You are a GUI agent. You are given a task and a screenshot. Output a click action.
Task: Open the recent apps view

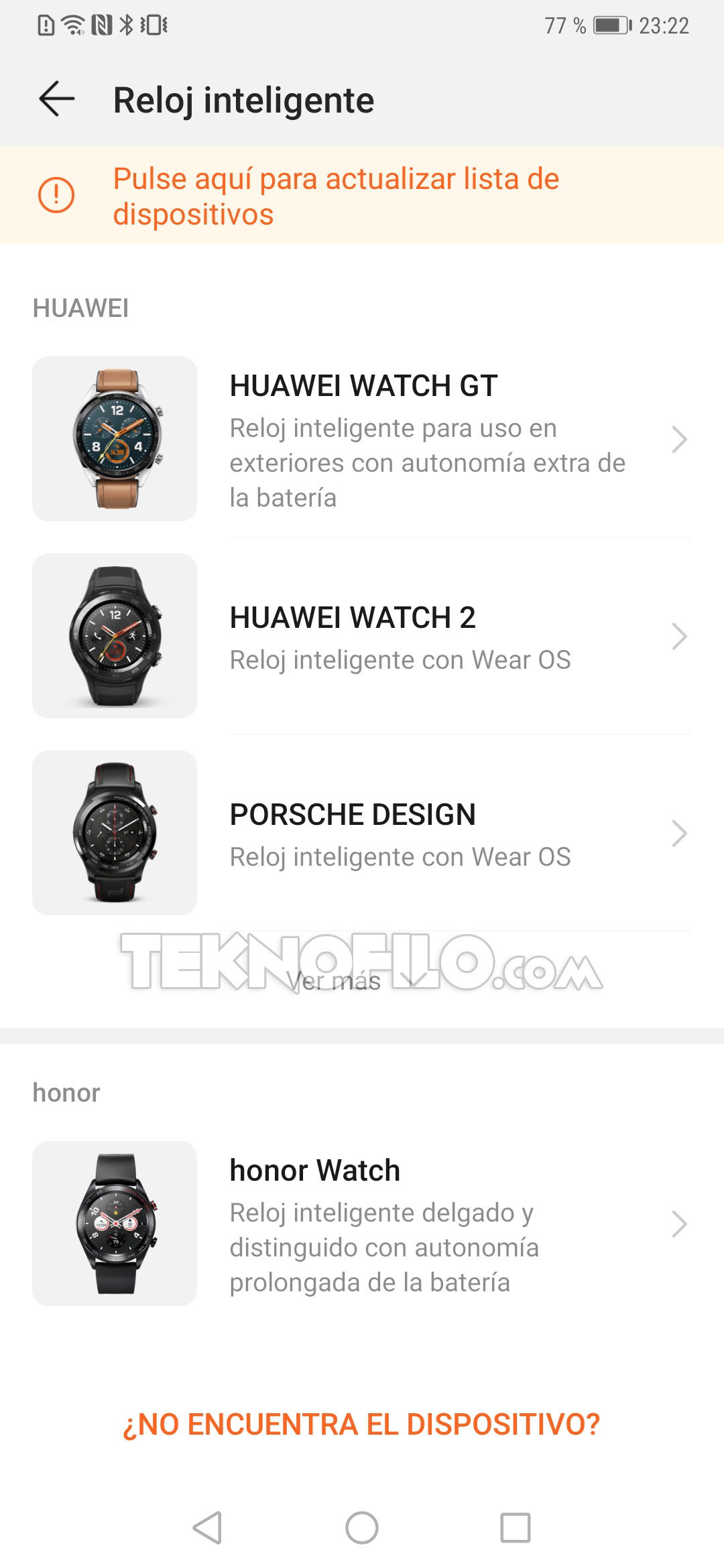[516, 1528]
